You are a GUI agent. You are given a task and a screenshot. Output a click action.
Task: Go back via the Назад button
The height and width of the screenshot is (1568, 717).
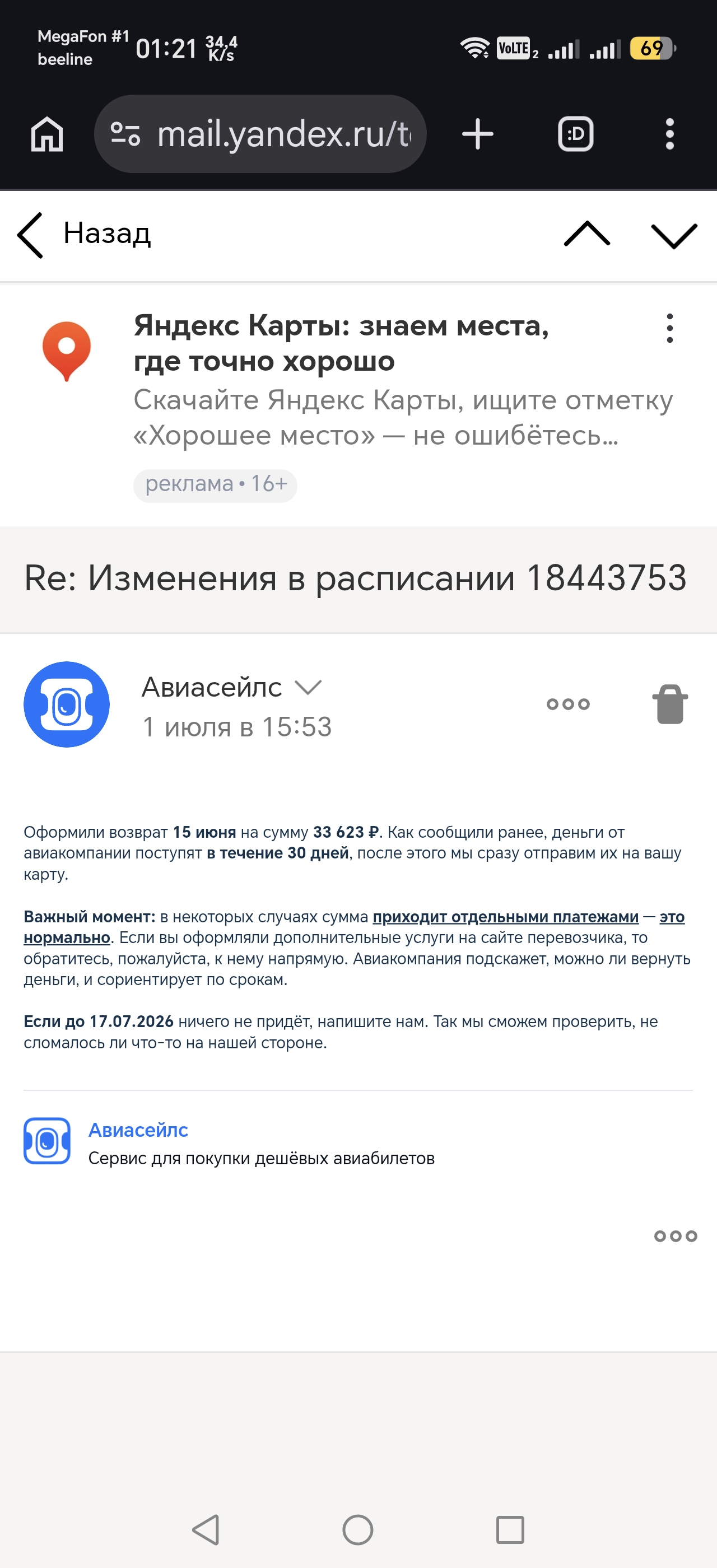tap(84, 234)
